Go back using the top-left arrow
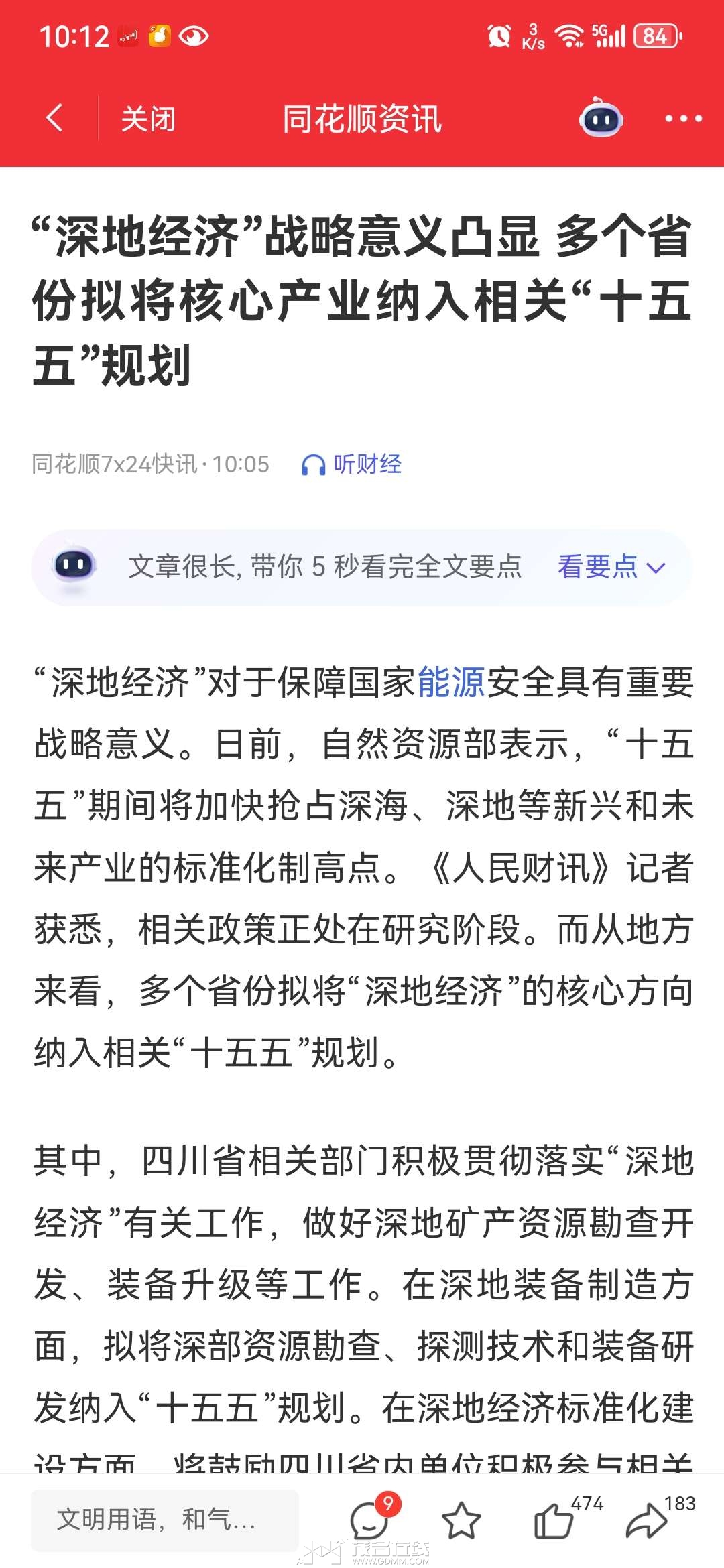The width and height of the screenshot is (724, 1568). pyautogui.click(x=55, y=119)
